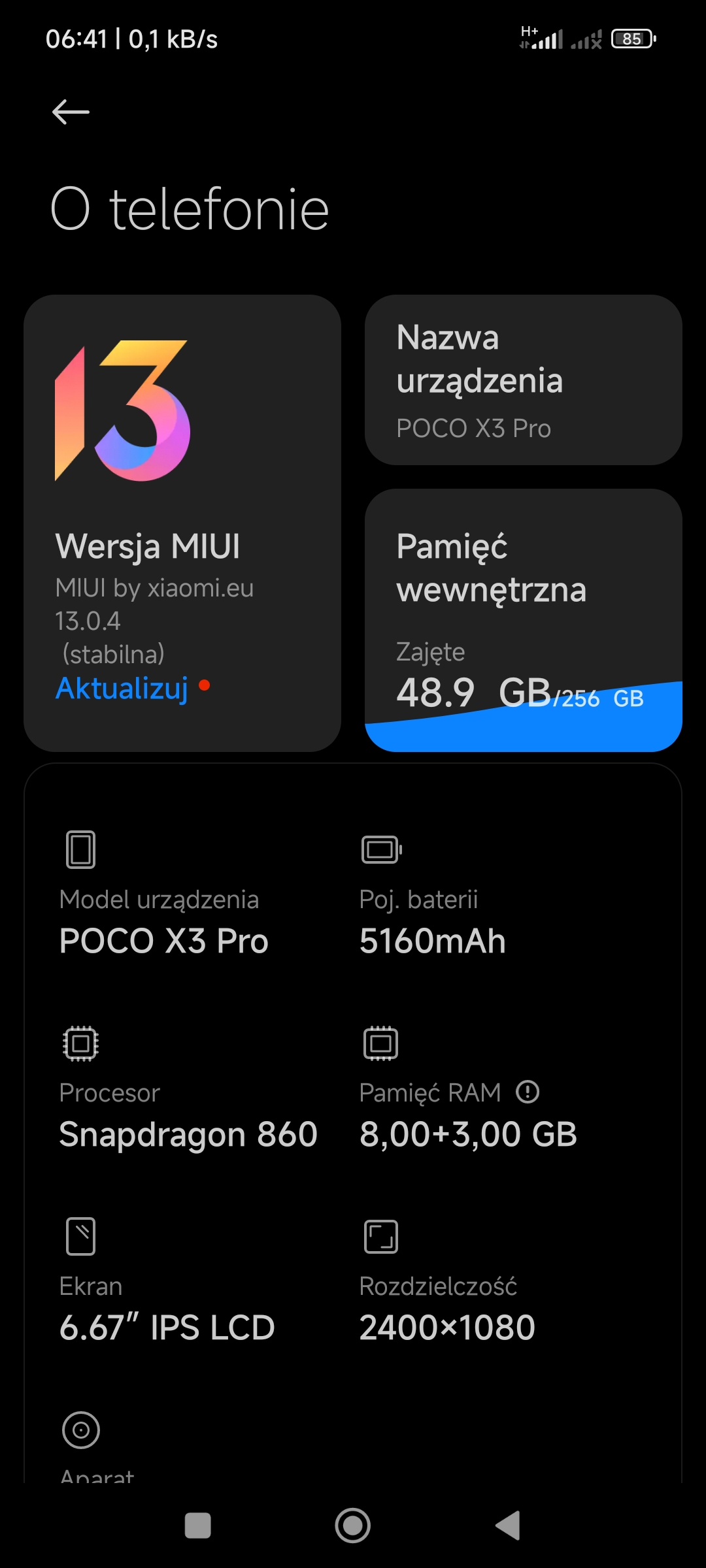Tap the Aktualizuj update link
This screenshot has width=706, height=1568.
point(122,688)
